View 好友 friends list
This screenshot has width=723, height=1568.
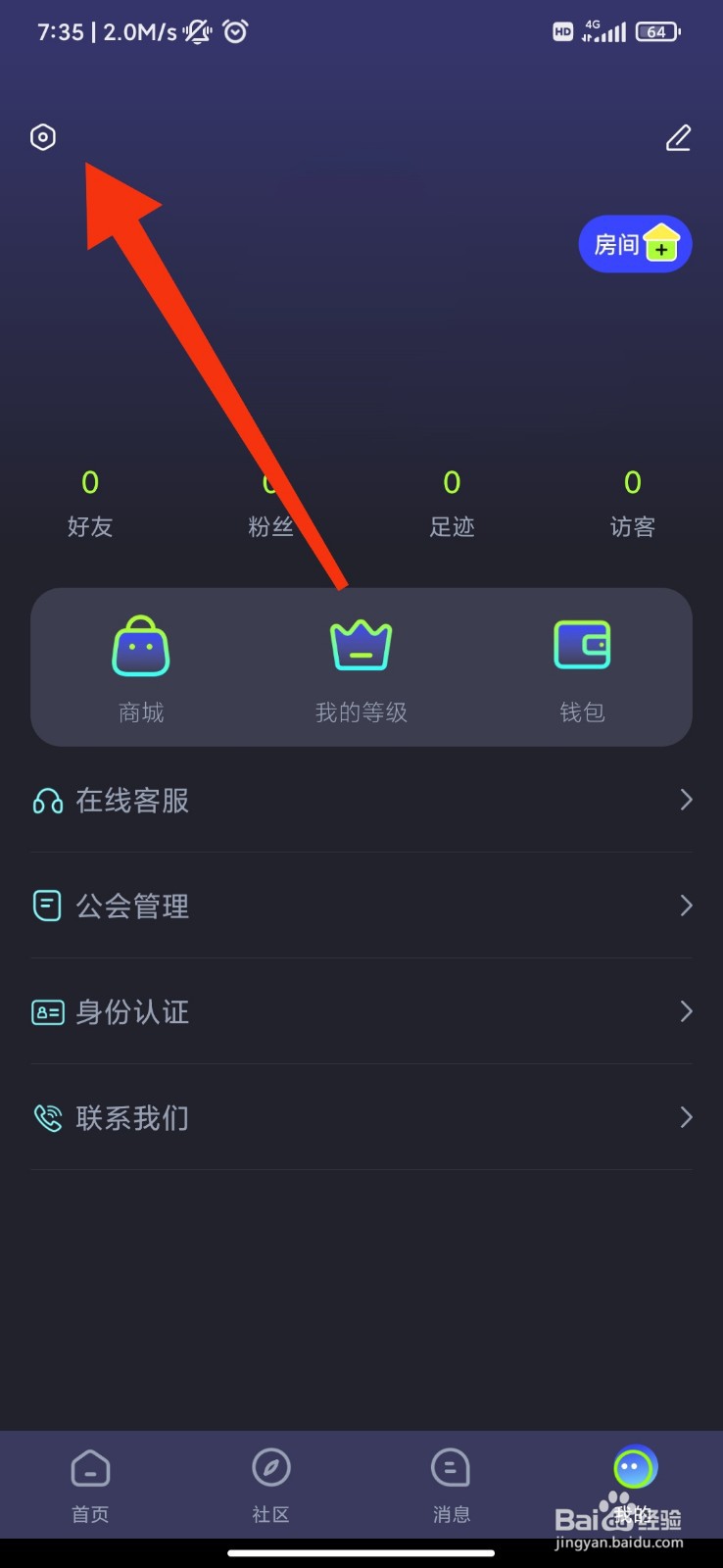coord(90,504)
